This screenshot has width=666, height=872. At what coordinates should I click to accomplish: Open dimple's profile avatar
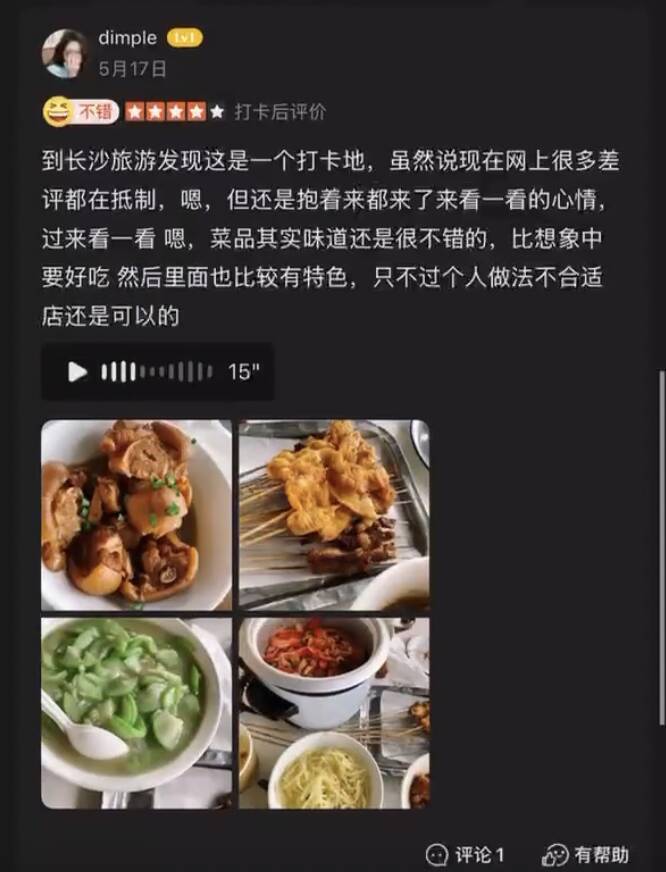64,52
